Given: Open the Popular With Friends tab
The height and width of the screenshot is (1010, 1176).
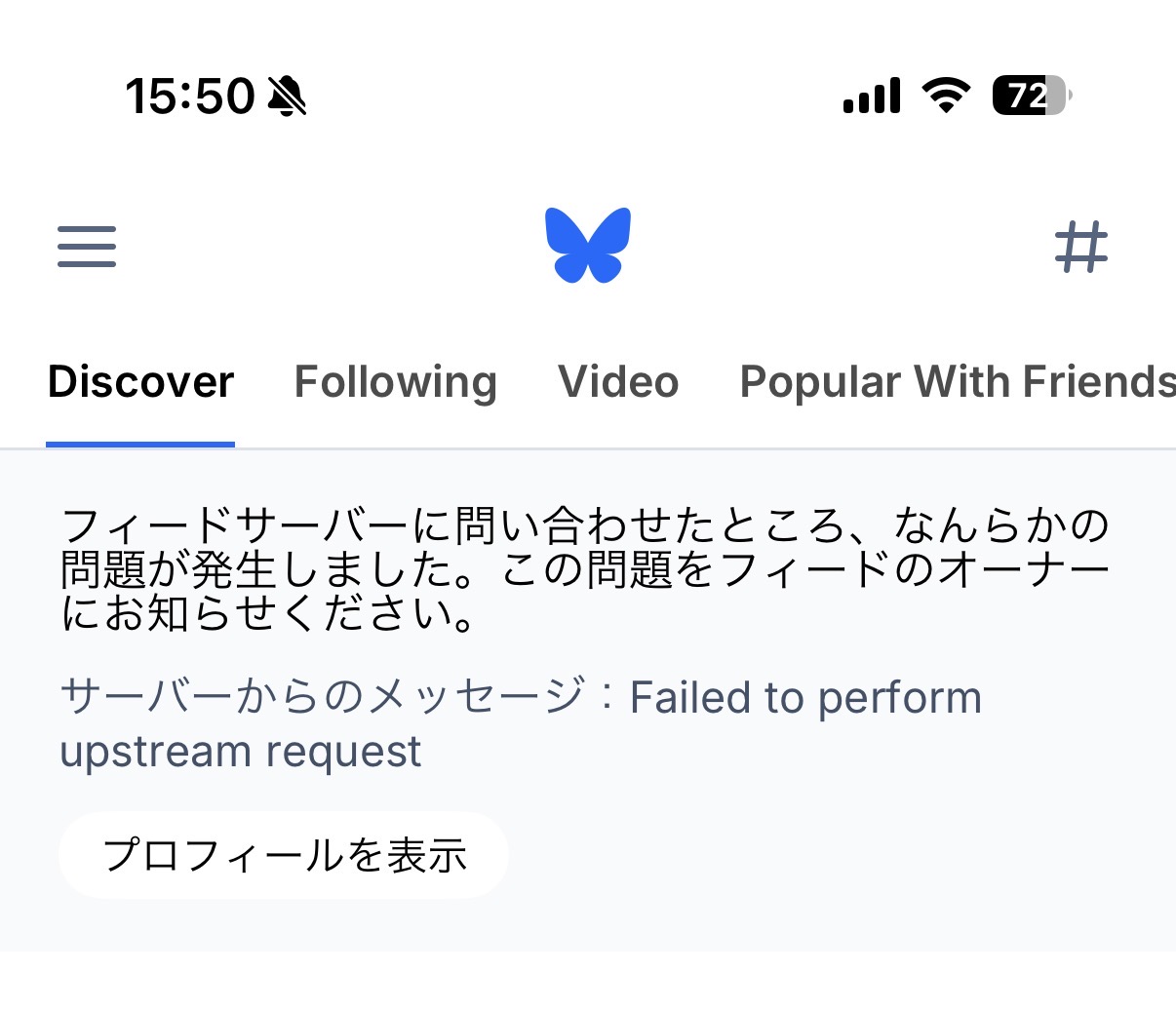Looking at the screenshot, I should click(x=957, y=382).
